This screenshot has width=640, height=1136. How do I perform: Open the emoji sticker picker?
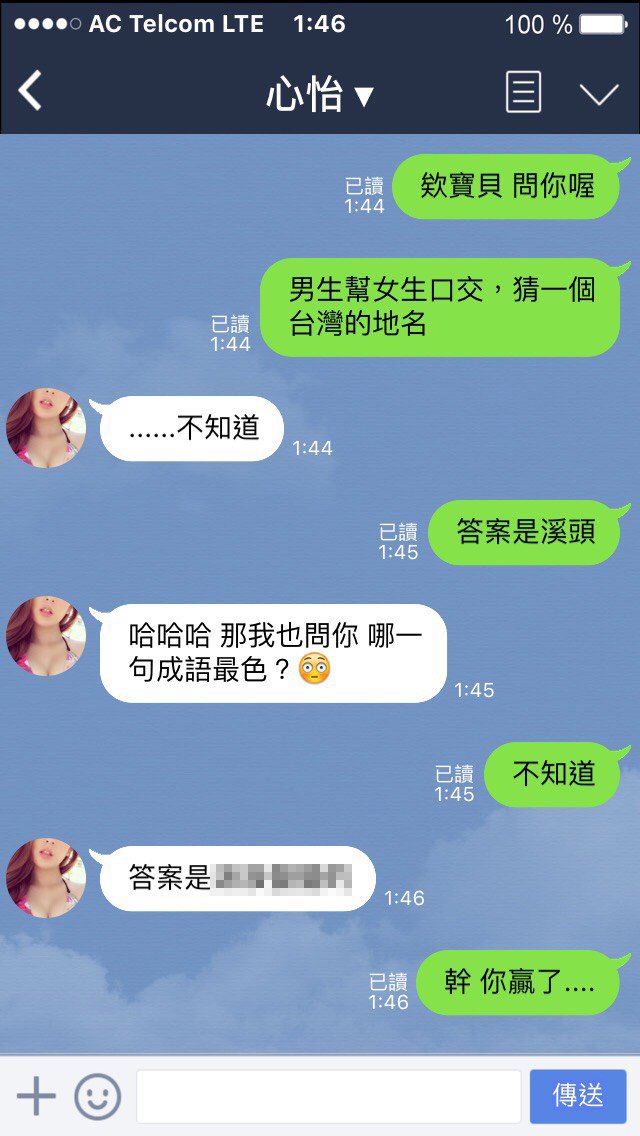point(97,1096)
